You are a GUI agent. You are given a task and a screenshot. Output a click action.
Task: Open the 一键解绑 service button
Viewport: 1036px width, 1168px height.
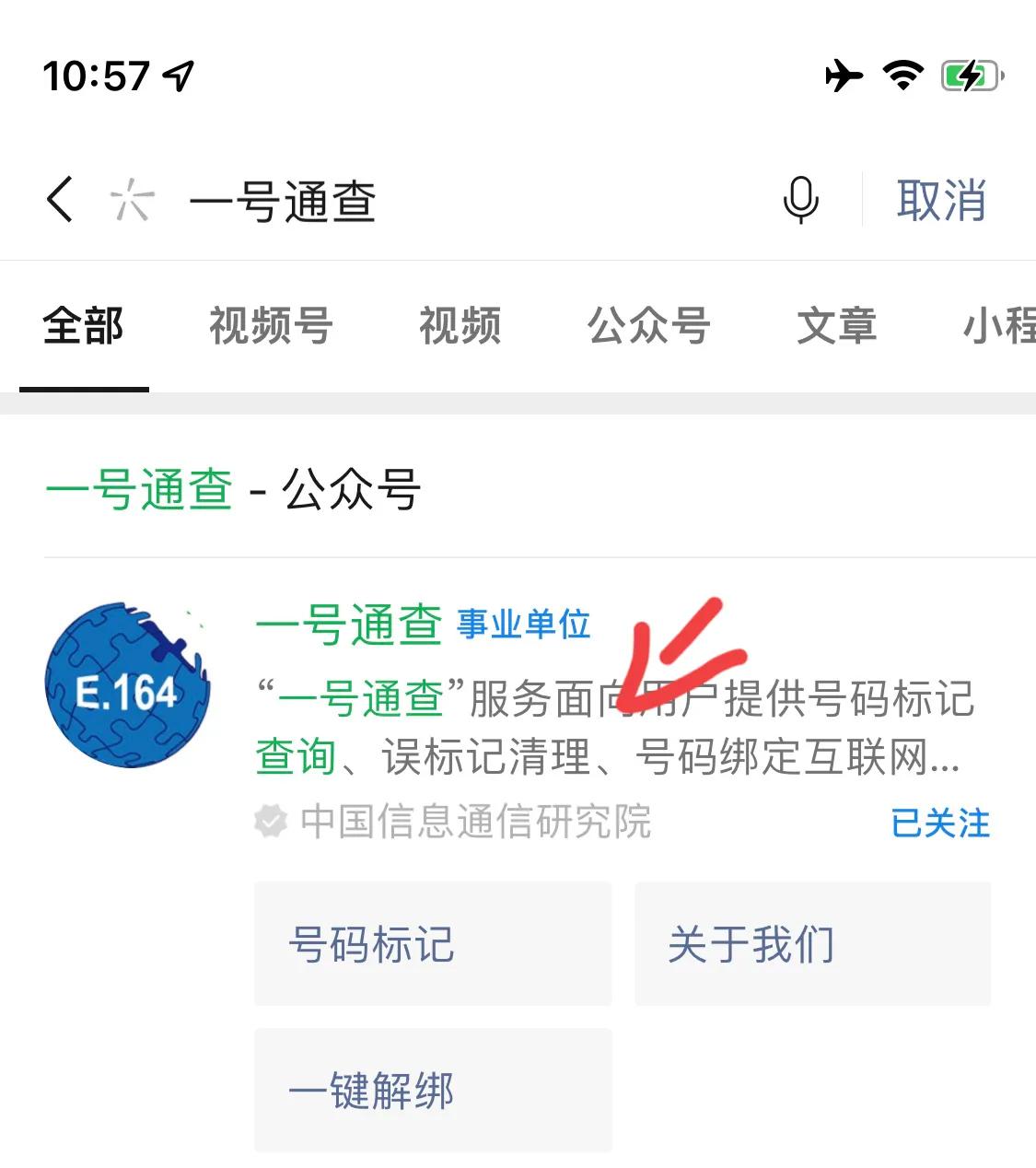coord(433,1090)
